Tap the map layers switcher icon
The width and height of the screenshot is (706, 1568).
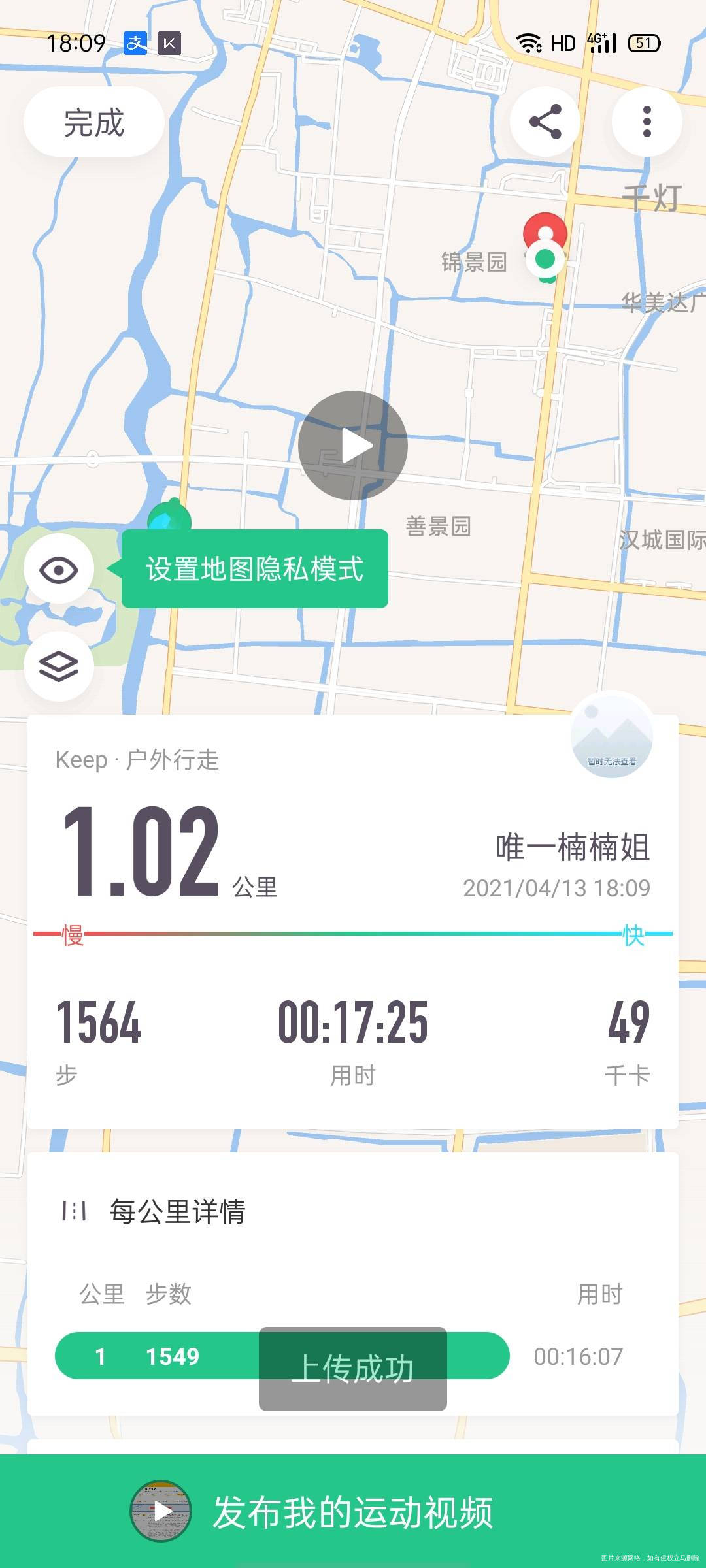(x=59, y=665)
